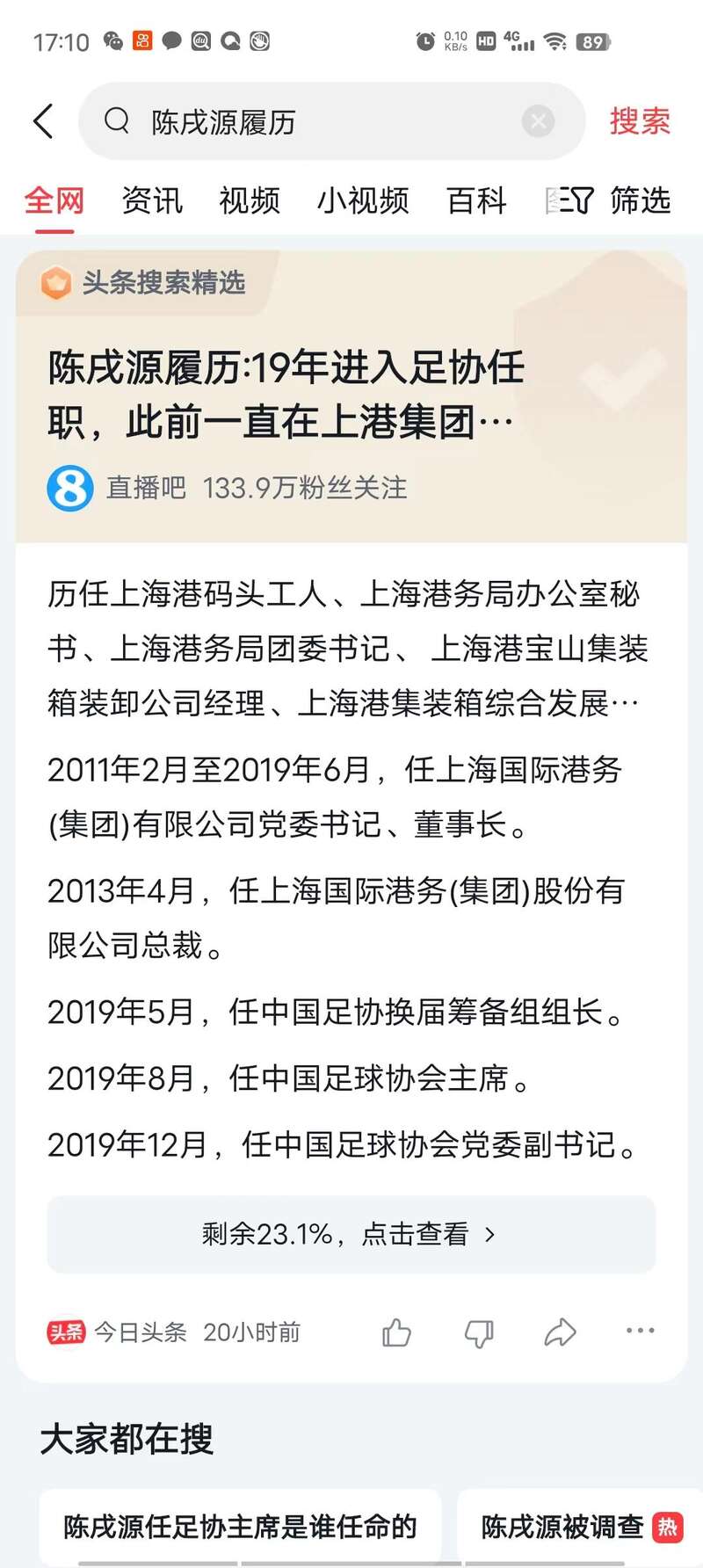Screen dimensions: 703x1568
Task: Open the 直播吧 author profile
Action: point(145,488)
